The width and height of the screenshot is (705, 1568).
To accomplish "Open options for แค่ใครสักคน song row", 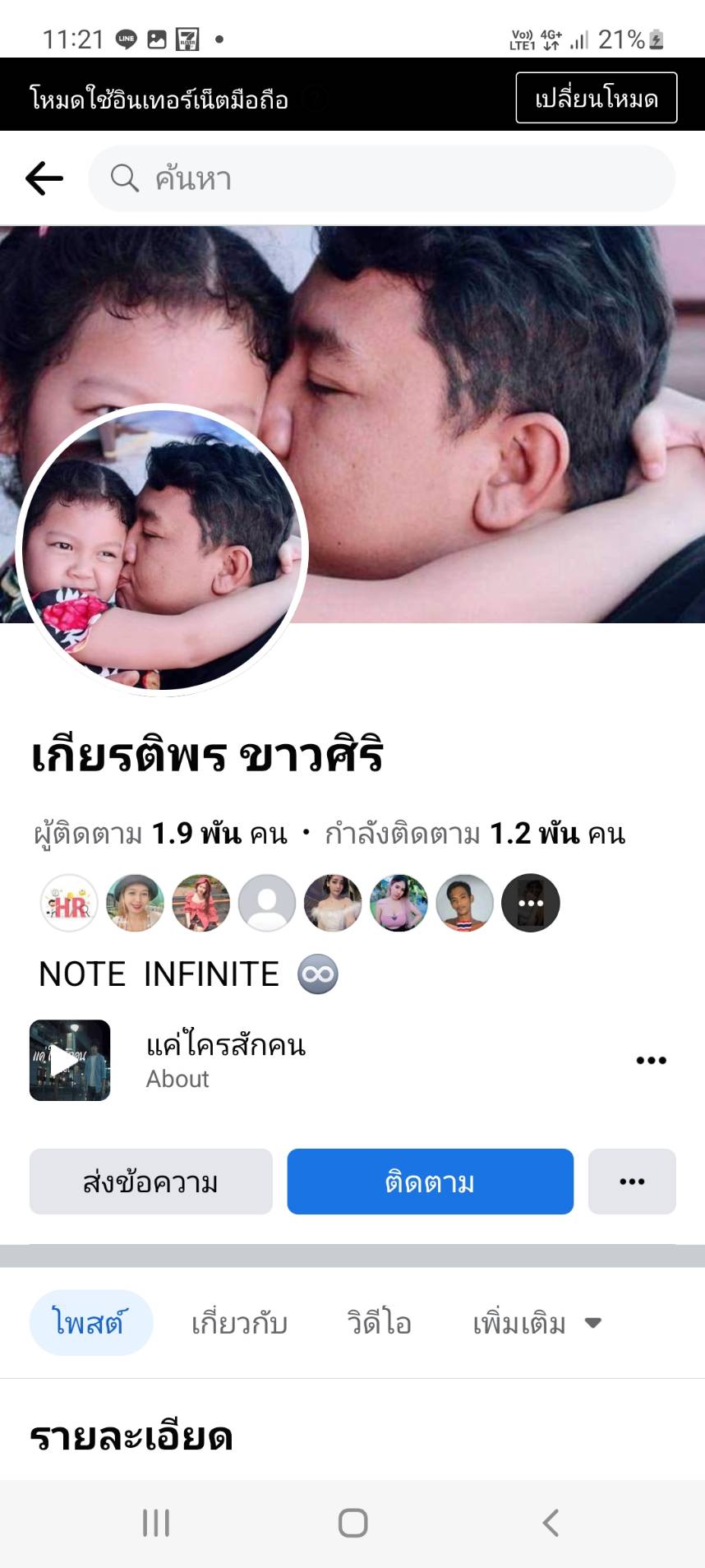I will click(x=651, y=1060).
